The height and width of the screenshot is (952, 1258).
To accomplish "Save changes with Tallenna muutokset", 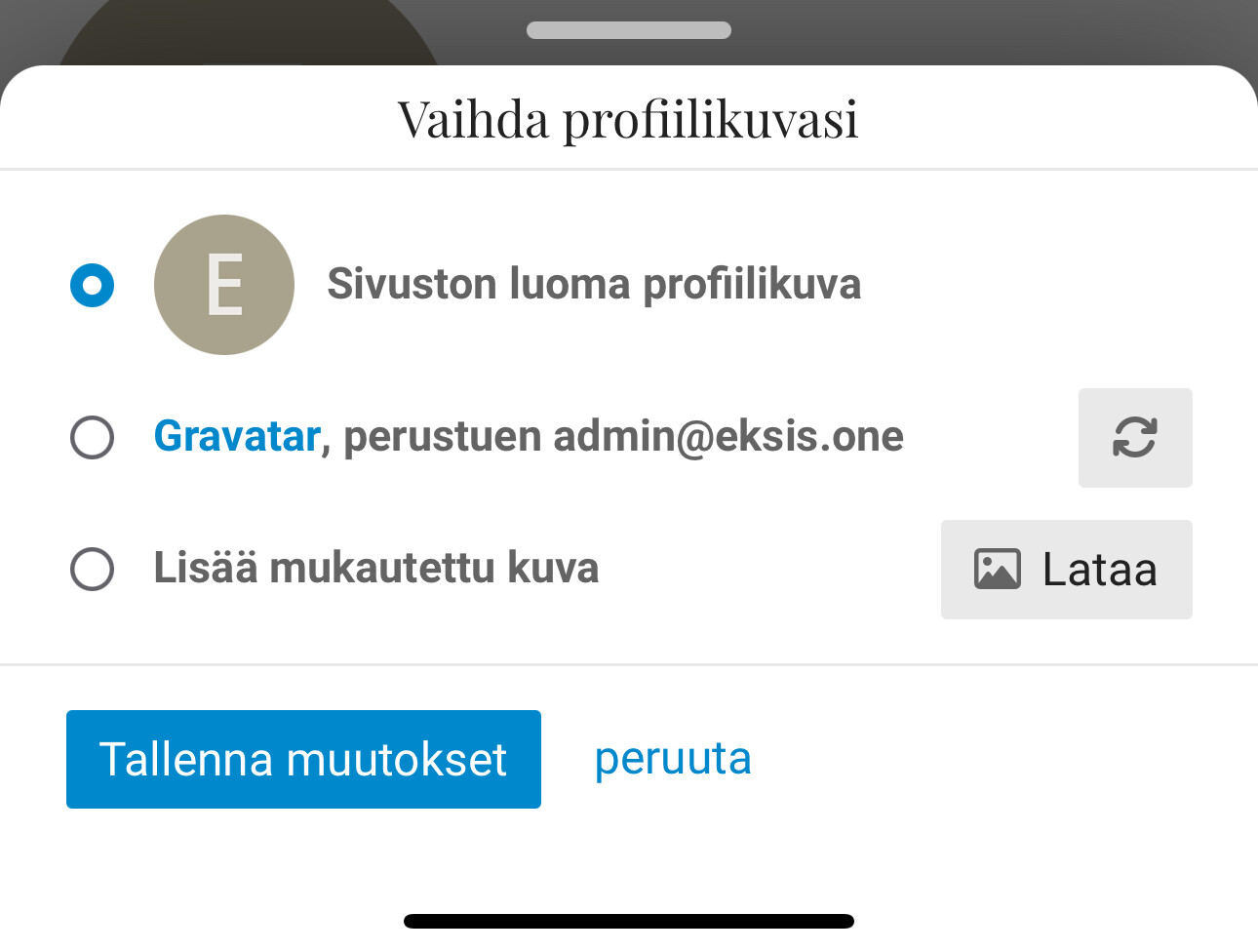I will [x=303, y=759].
